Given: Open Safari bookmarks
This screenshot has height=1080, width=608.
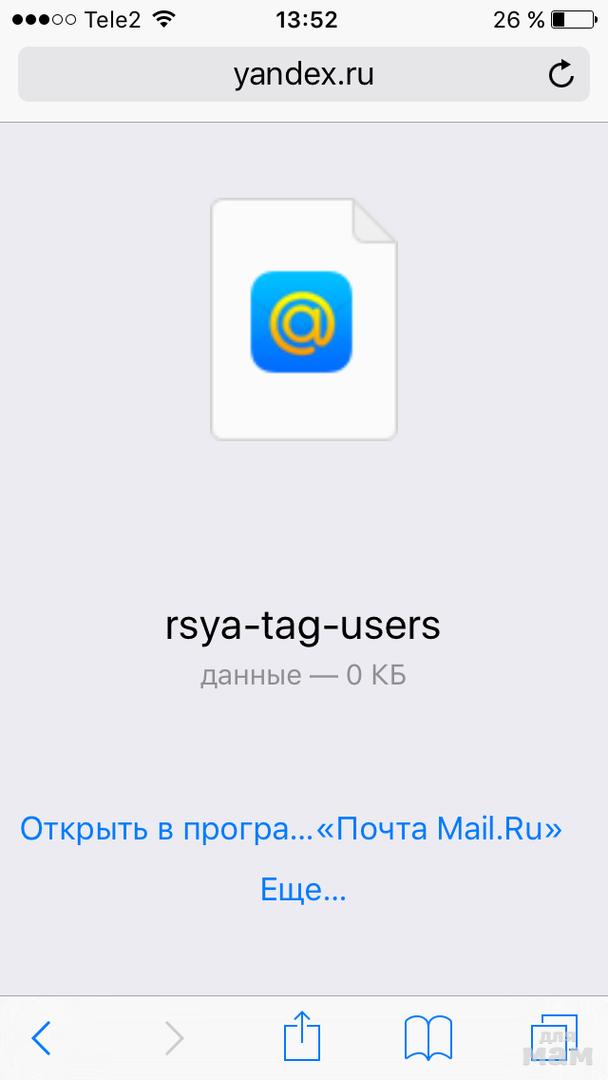Looking at the screenshot, I should [x=428, y=1038].
